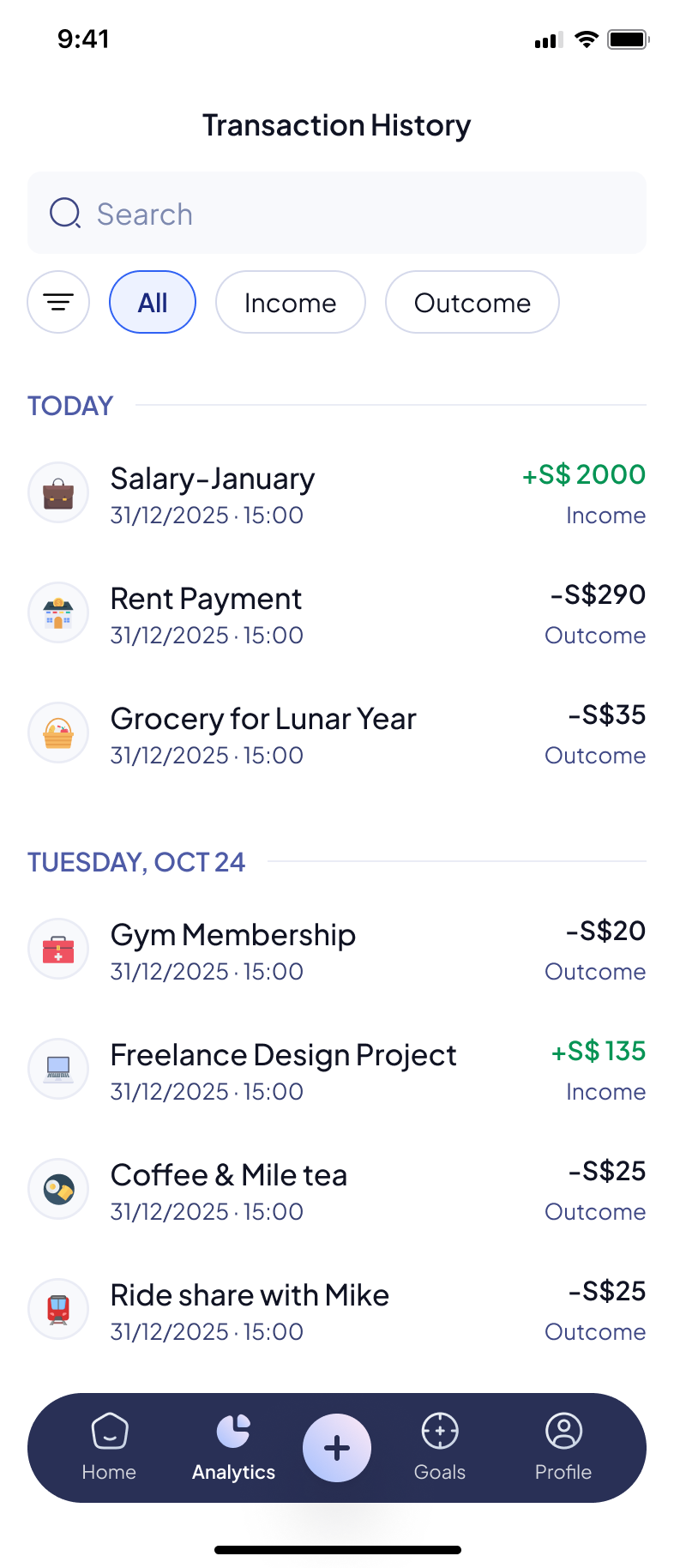Tap the briefcase icon for Salary-January
The width and height of the screenshot is (674, 1568).
tap(57, 492)
